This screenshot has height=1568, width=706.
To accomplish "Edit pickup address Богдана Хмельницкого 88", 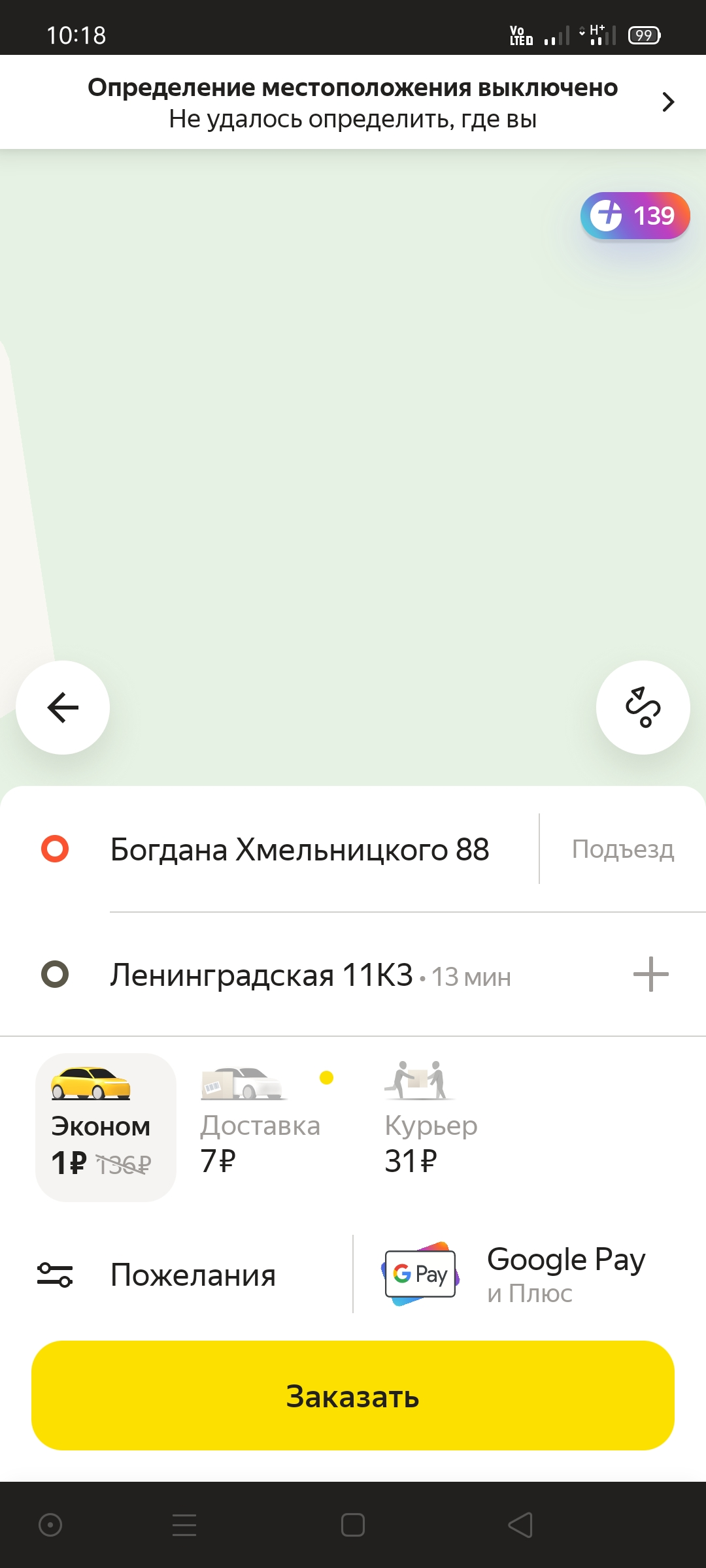I will pyautogui.click(x=299, y=849).
